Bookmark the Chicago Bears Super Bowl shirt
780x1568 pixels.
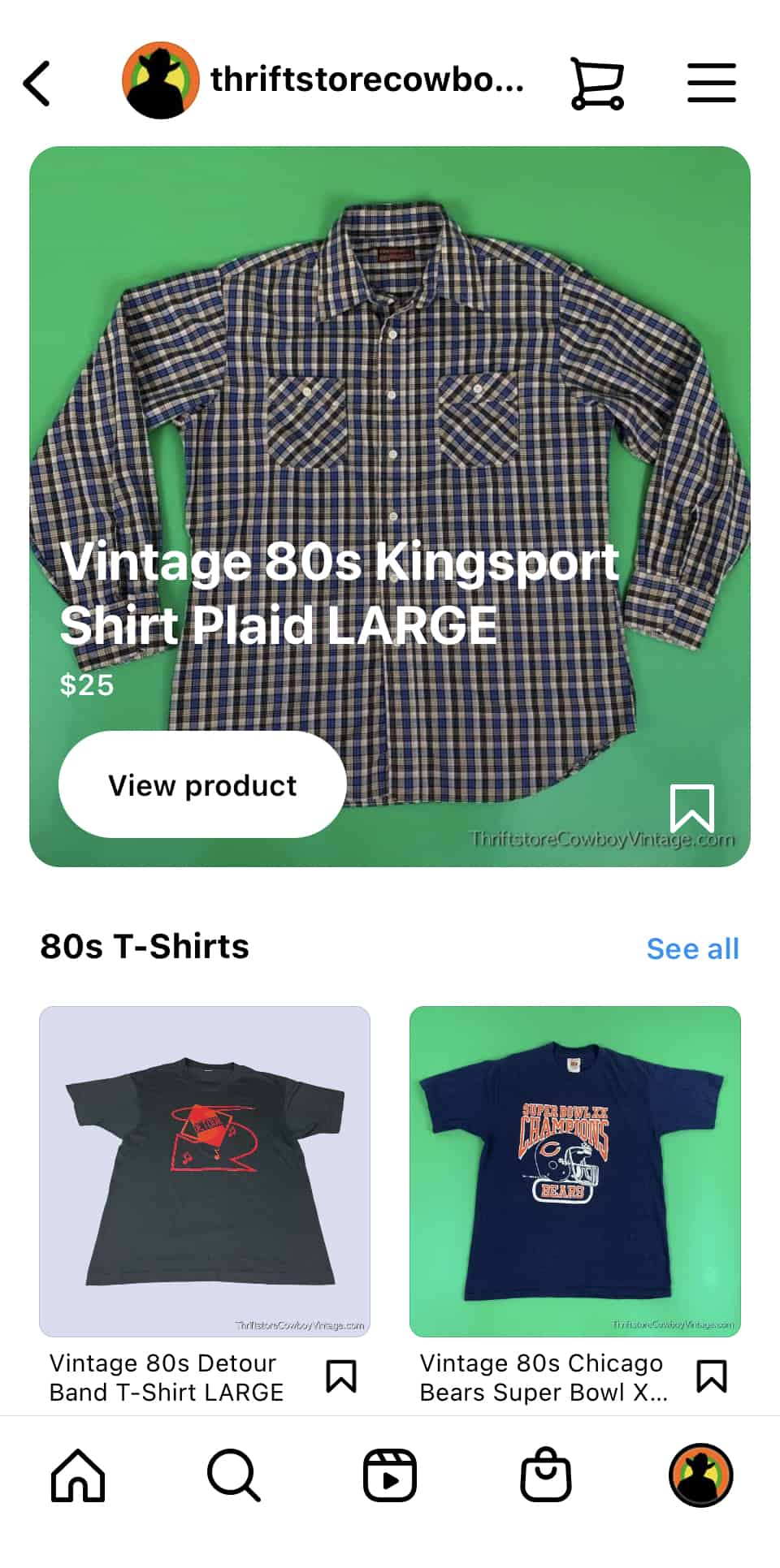click(x=712, y=1376)
